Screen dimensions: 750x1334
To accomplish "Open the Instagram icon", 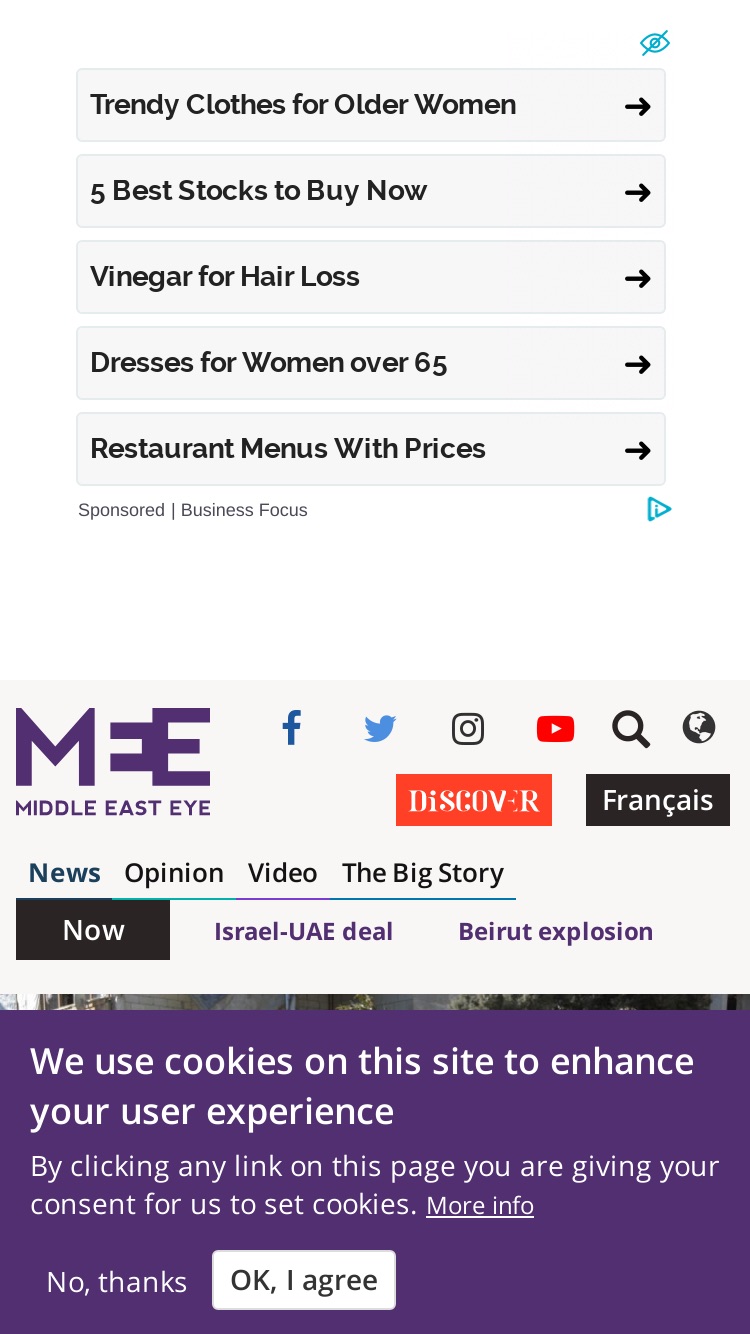I will pos(468,729).
